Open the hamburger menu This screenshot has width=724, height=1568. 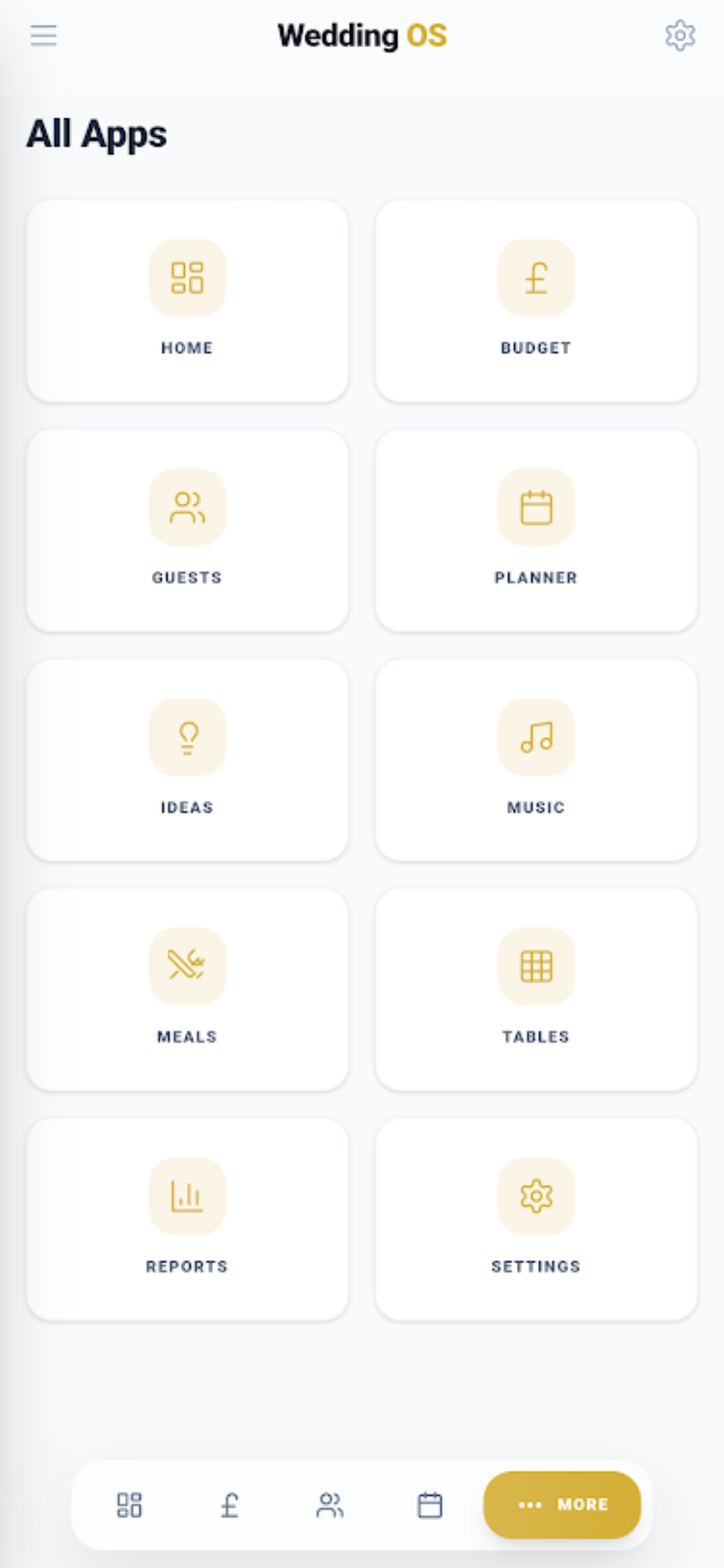click(x=43, y=37)
